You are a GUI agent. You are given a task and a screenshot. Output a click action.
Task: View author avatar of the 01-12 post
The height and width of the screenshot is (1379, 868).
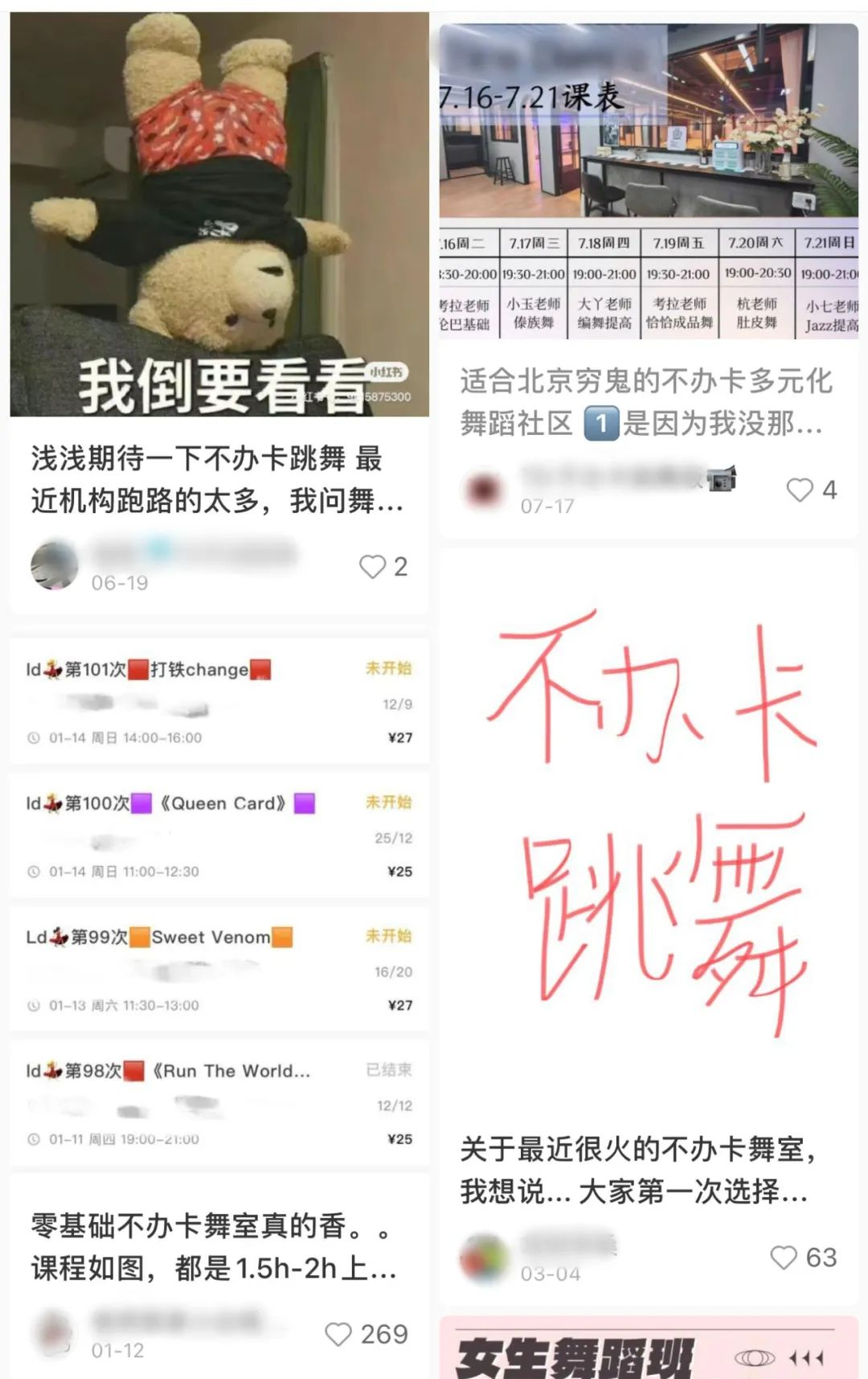55,1333
